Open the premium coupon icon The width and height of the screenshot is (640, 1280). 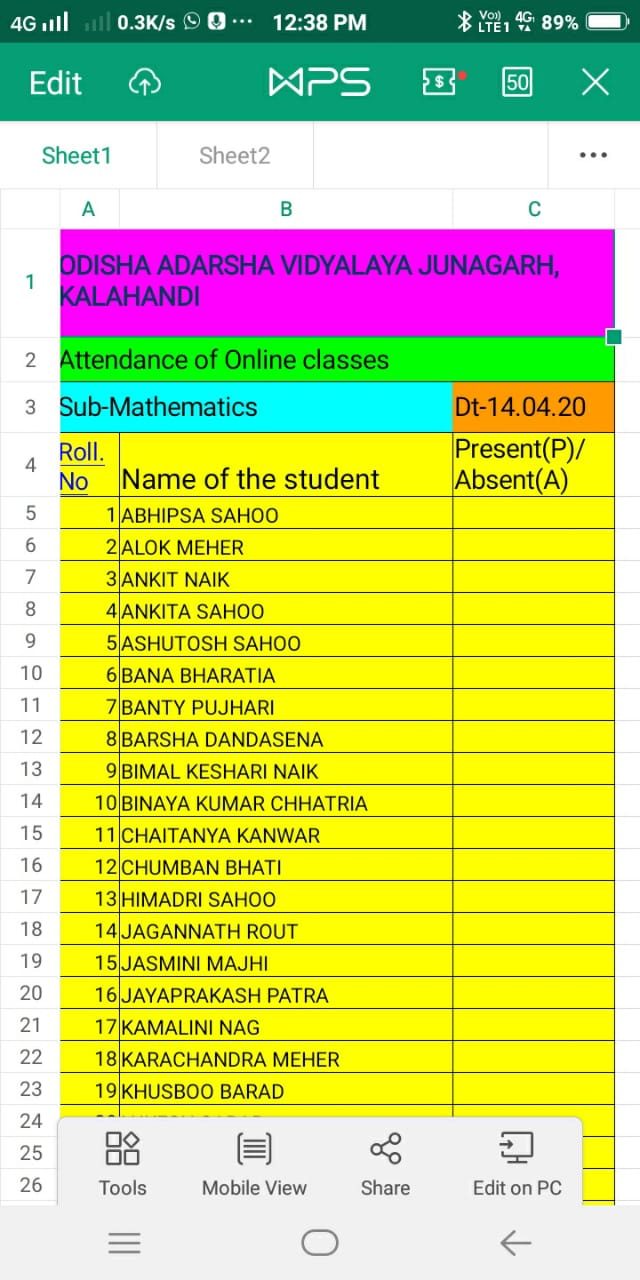tap(443, 82)
